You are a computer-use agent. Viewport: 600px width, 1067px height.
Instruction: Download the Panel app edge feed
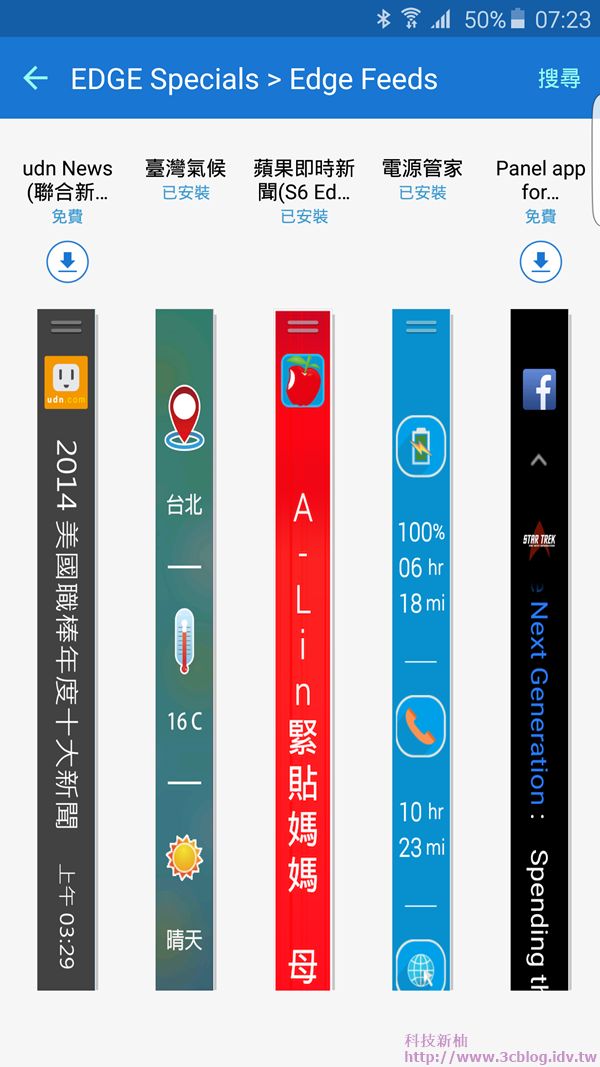540,262
